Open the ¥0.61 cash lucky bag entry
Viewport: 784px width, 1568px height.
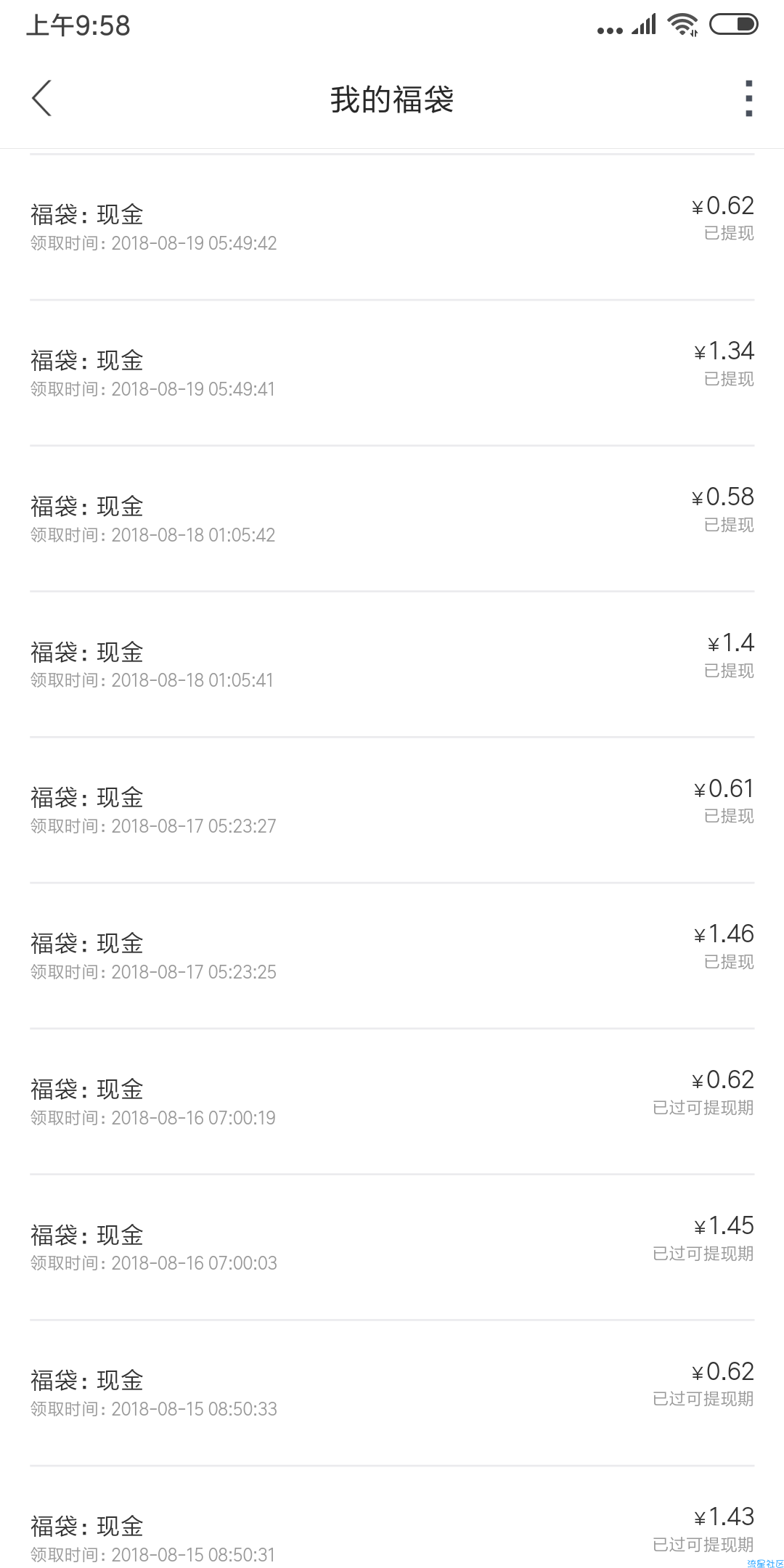pos(392,811)
